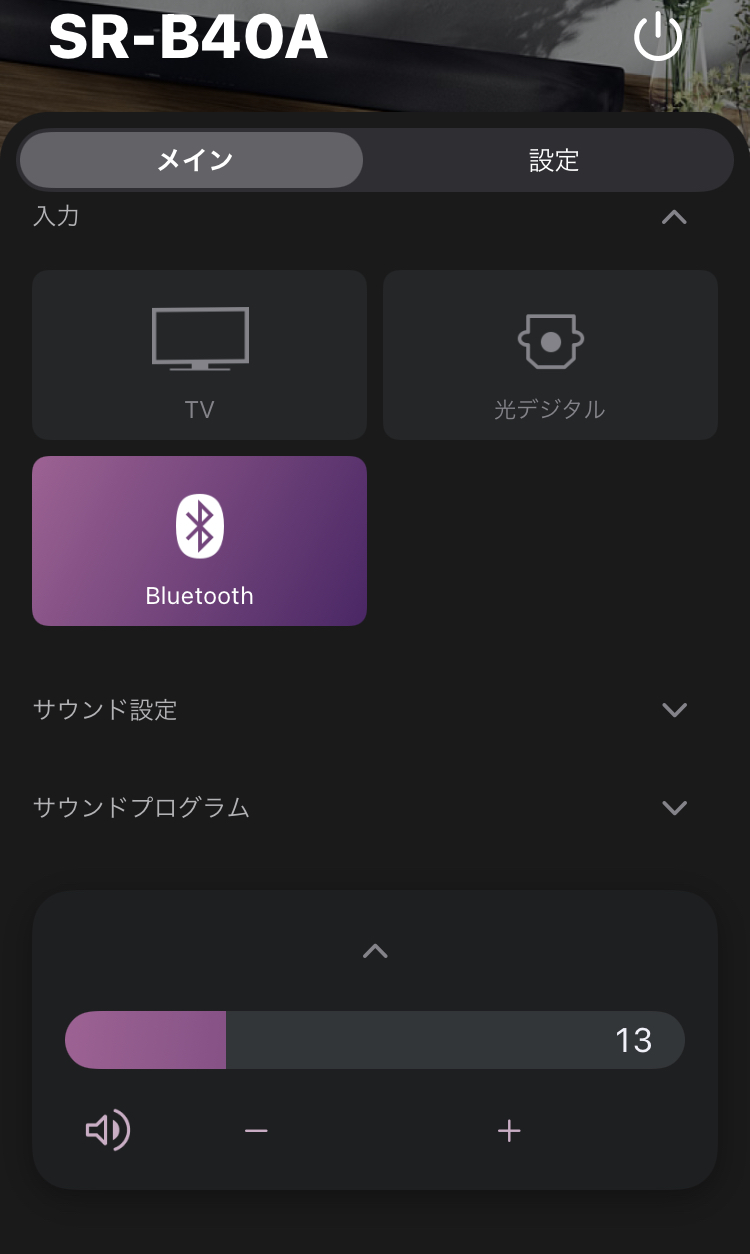This screenshot has height=1254, width=750.
Task: Toggle the soundbar power button
Action: pyautogui.click(x=657, y=39)
